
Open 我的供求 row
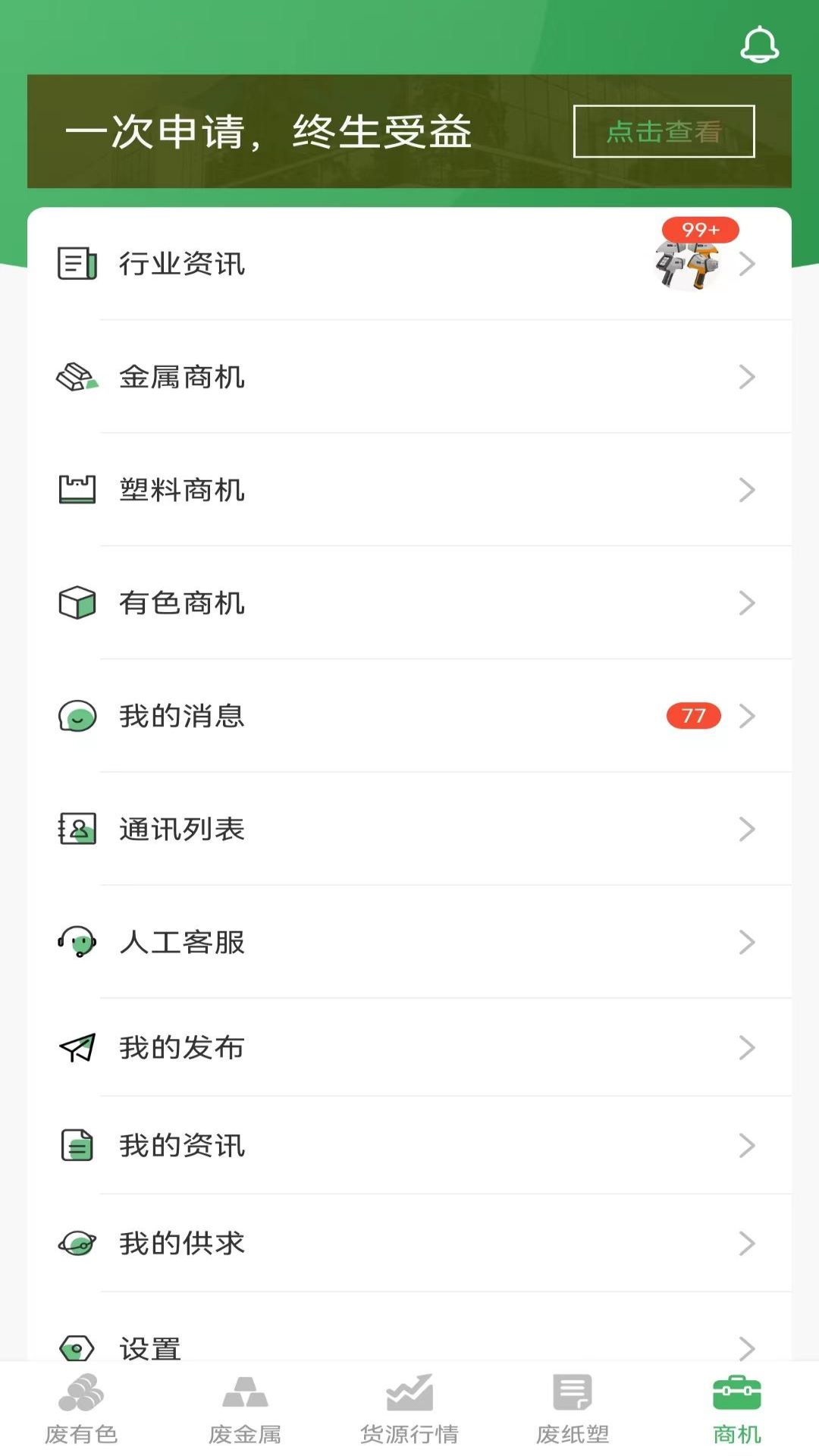pyautogui.click(x=409, y=1243)
